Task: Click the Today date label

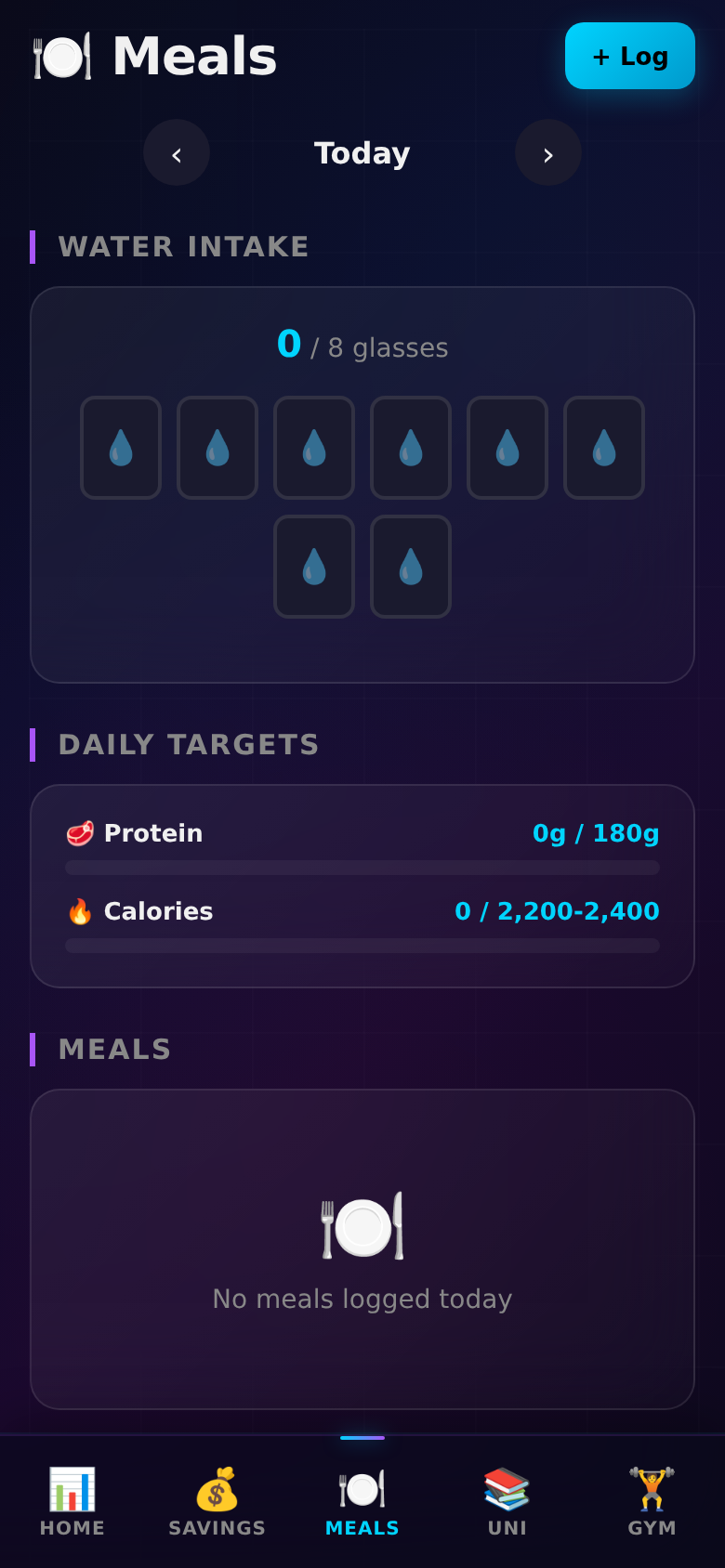Action: (x=362, y=152)
